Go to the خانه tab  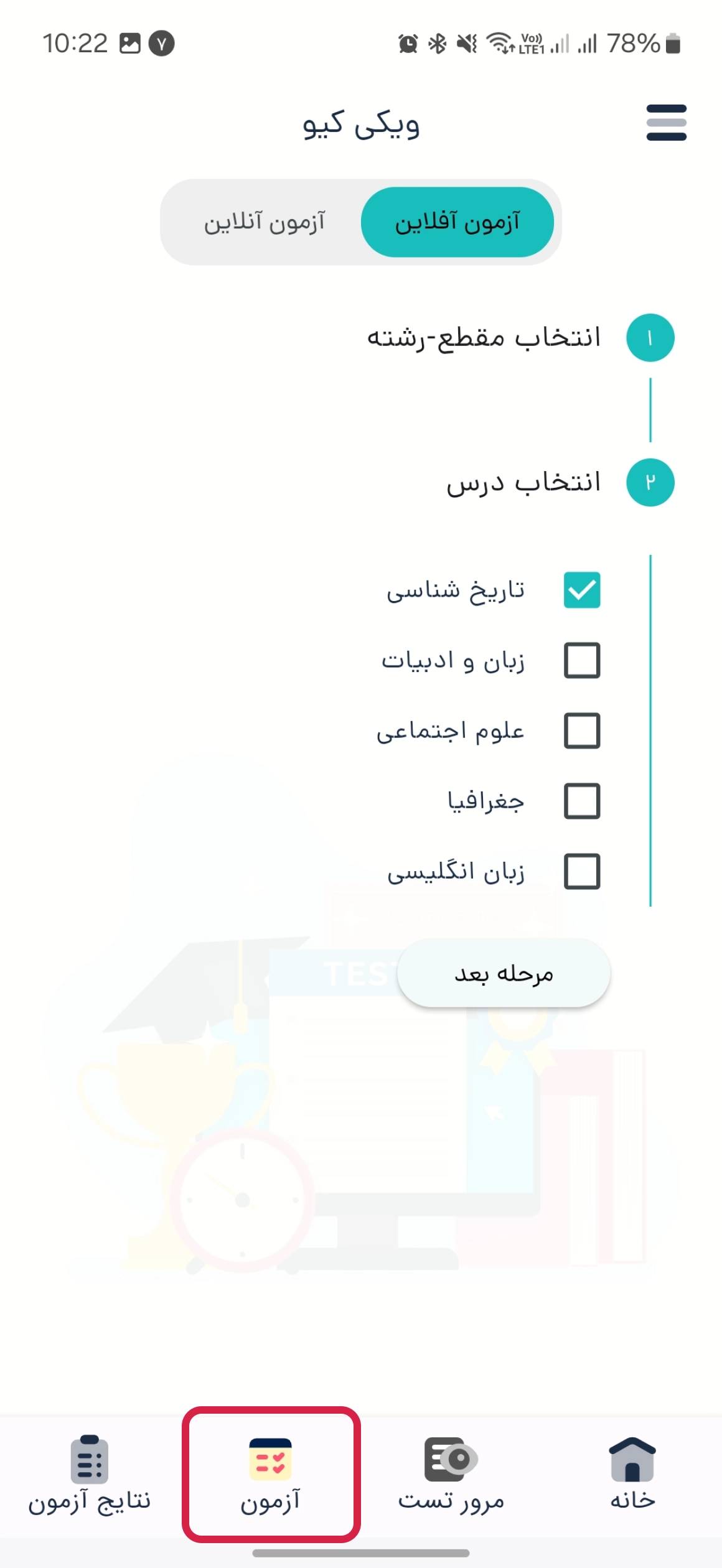tap(632, 1475)
